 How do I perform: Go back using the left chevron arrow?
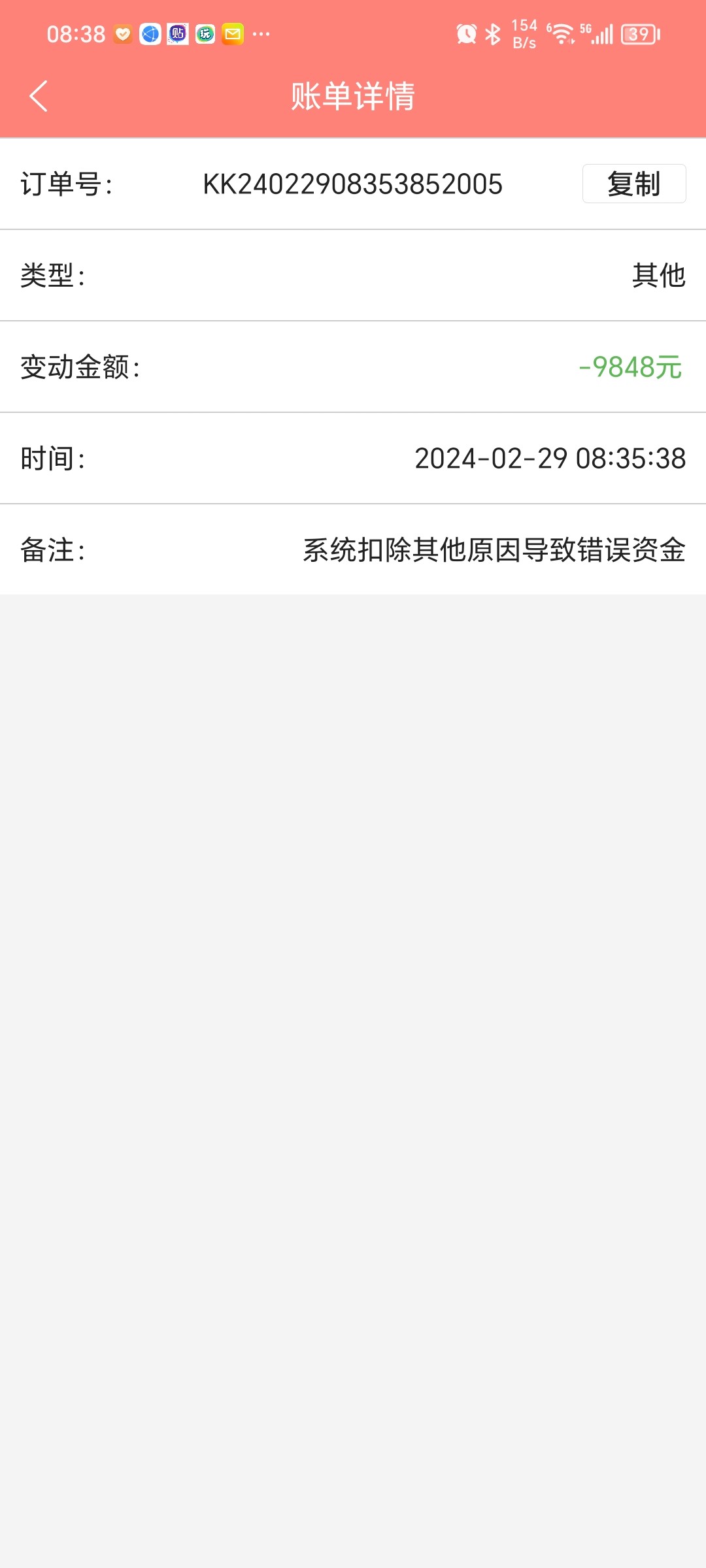tap(37, 95)
